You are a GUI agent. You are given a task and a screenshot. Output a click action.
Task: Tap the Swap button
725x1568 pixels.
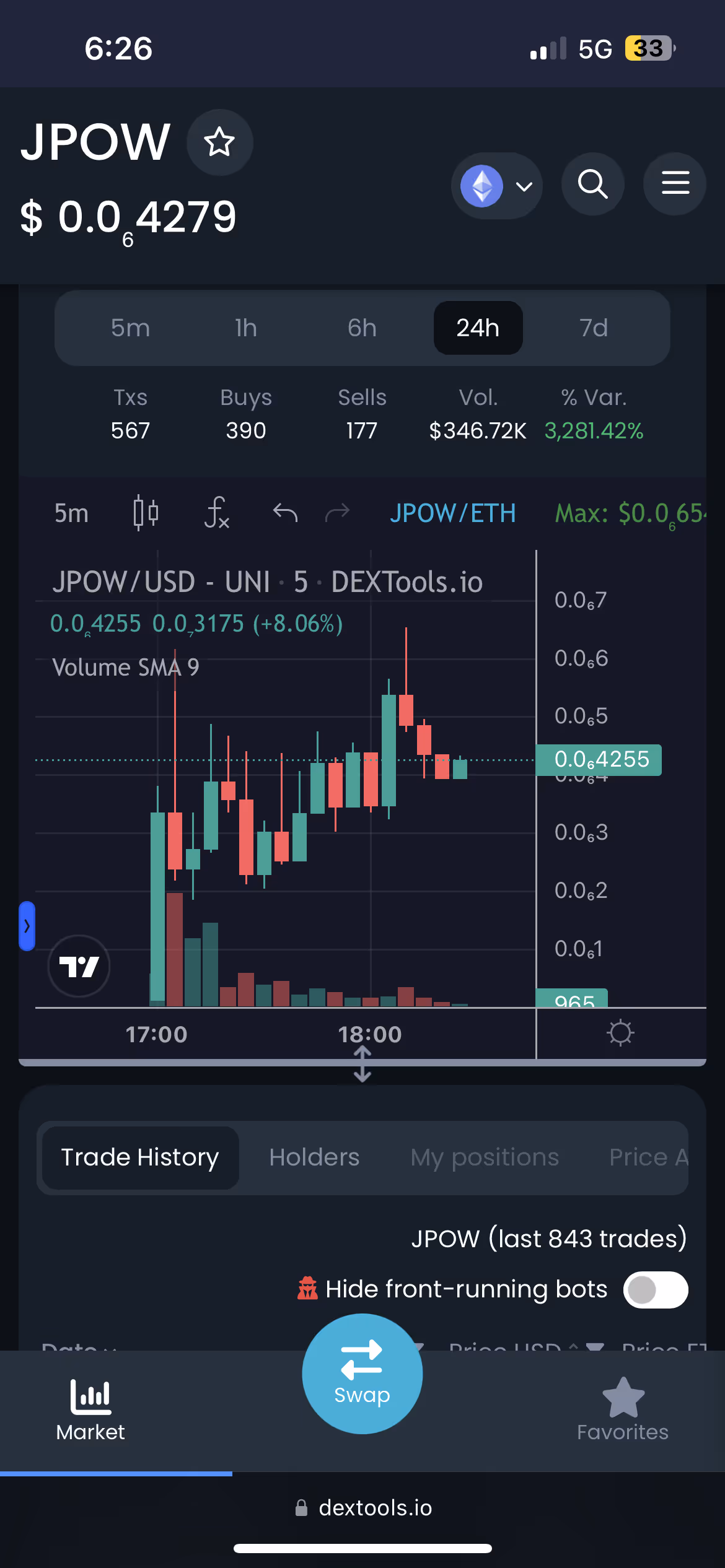click(x=362, y=1374)
